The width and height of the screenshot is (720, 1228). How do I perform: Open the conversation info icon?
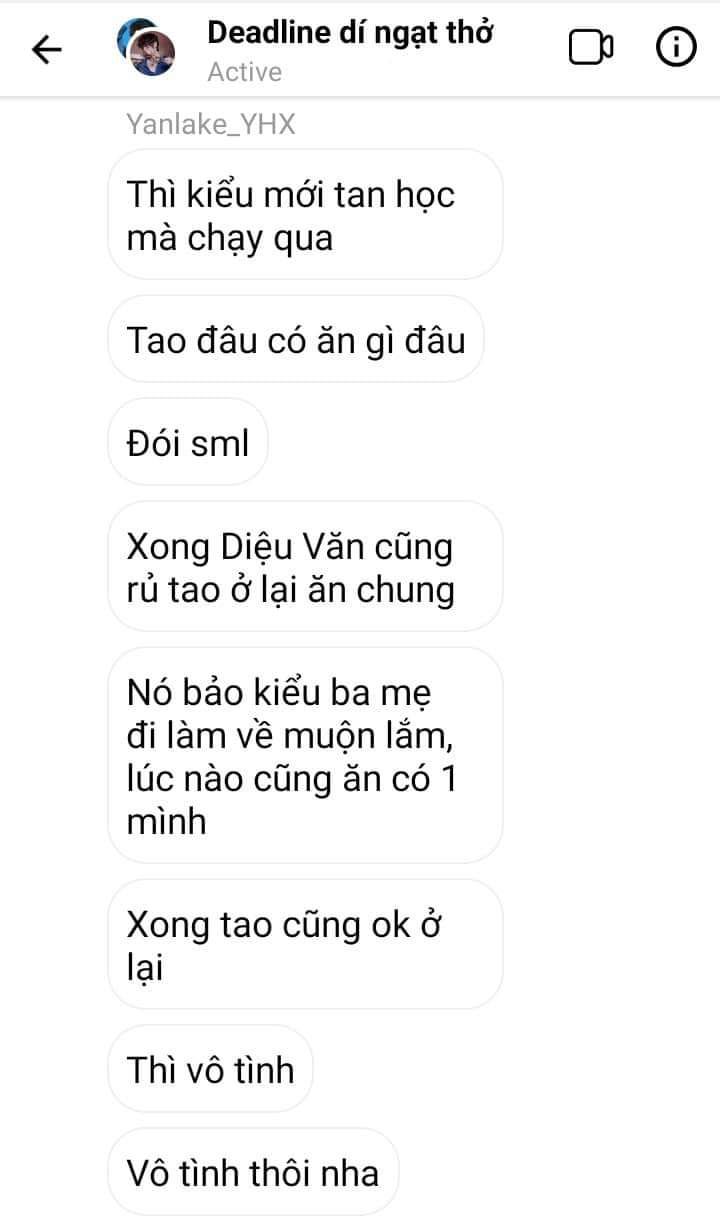tap(676, 47)
